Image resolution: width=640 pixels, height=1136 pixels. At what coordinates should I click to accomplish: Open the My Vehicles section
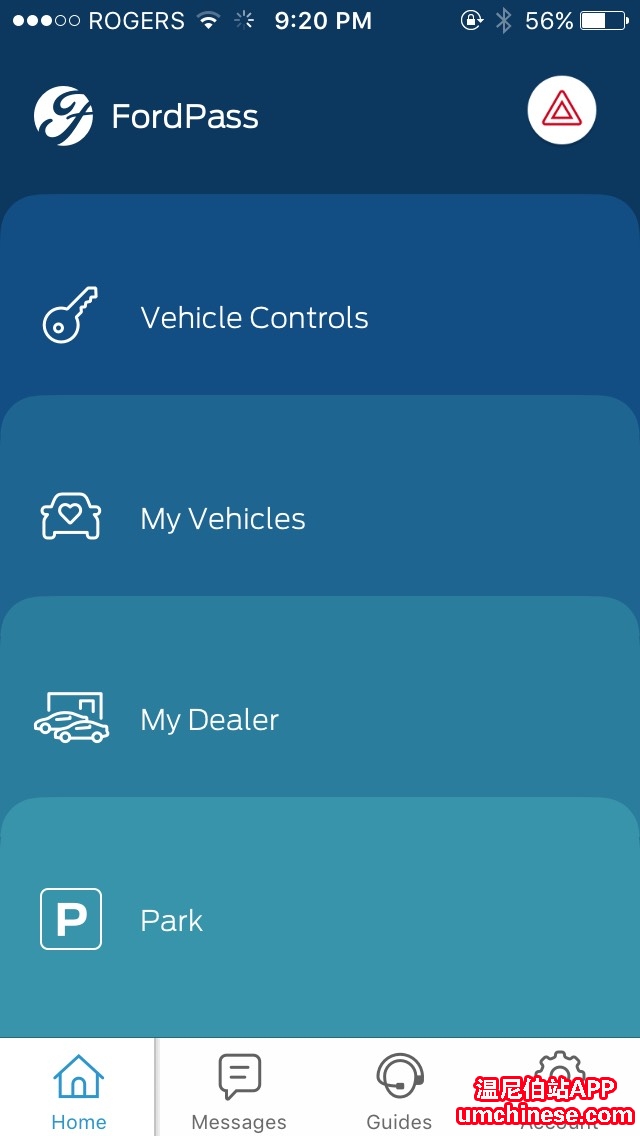click(320, 496)
